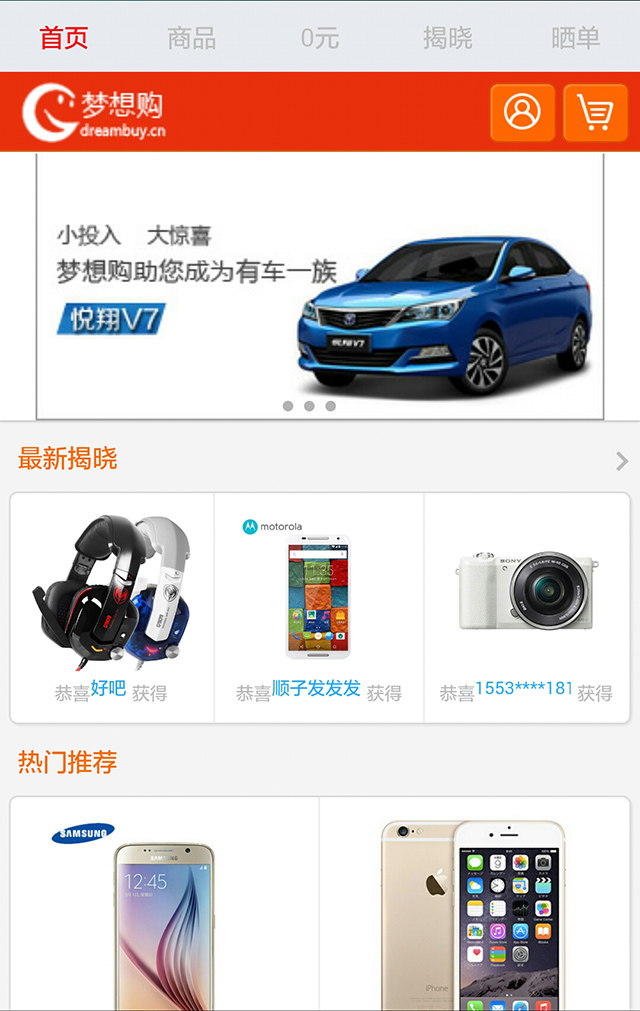Viewport: 640px width, 1011px height.
Task: Open the shopping cart
Action: [596, 112]
